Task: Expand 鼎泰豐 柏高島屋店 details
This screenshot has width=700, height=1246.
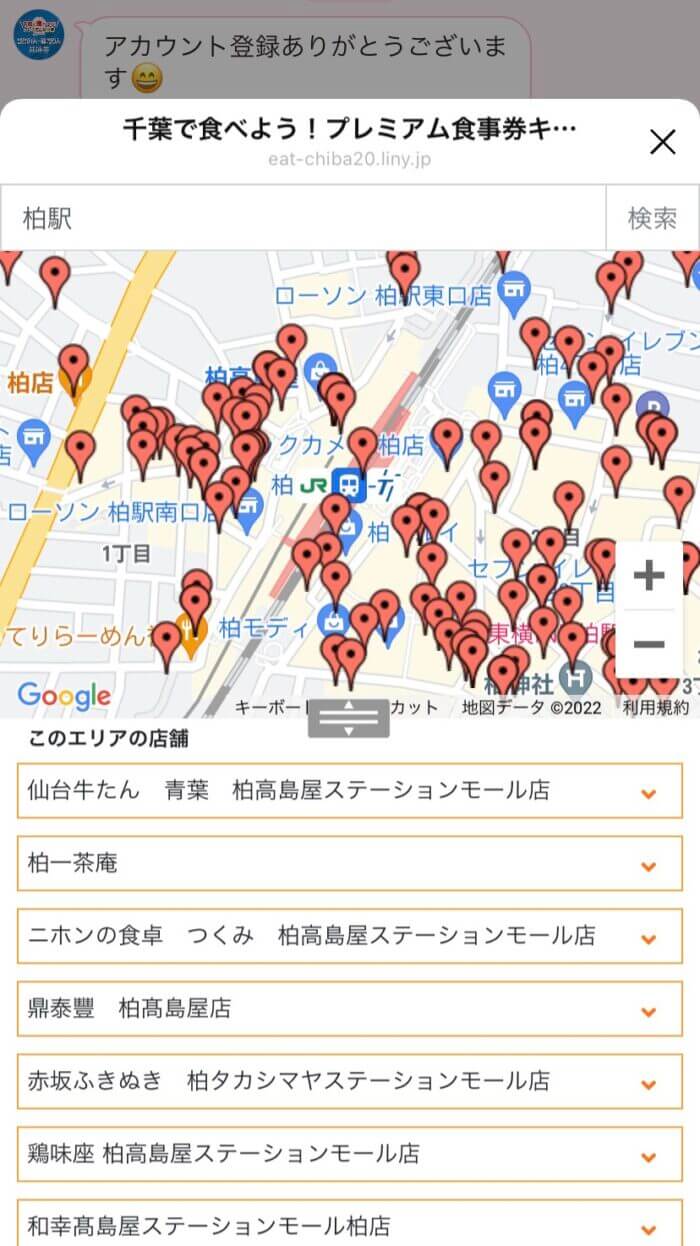Action: click(350, 1009)
